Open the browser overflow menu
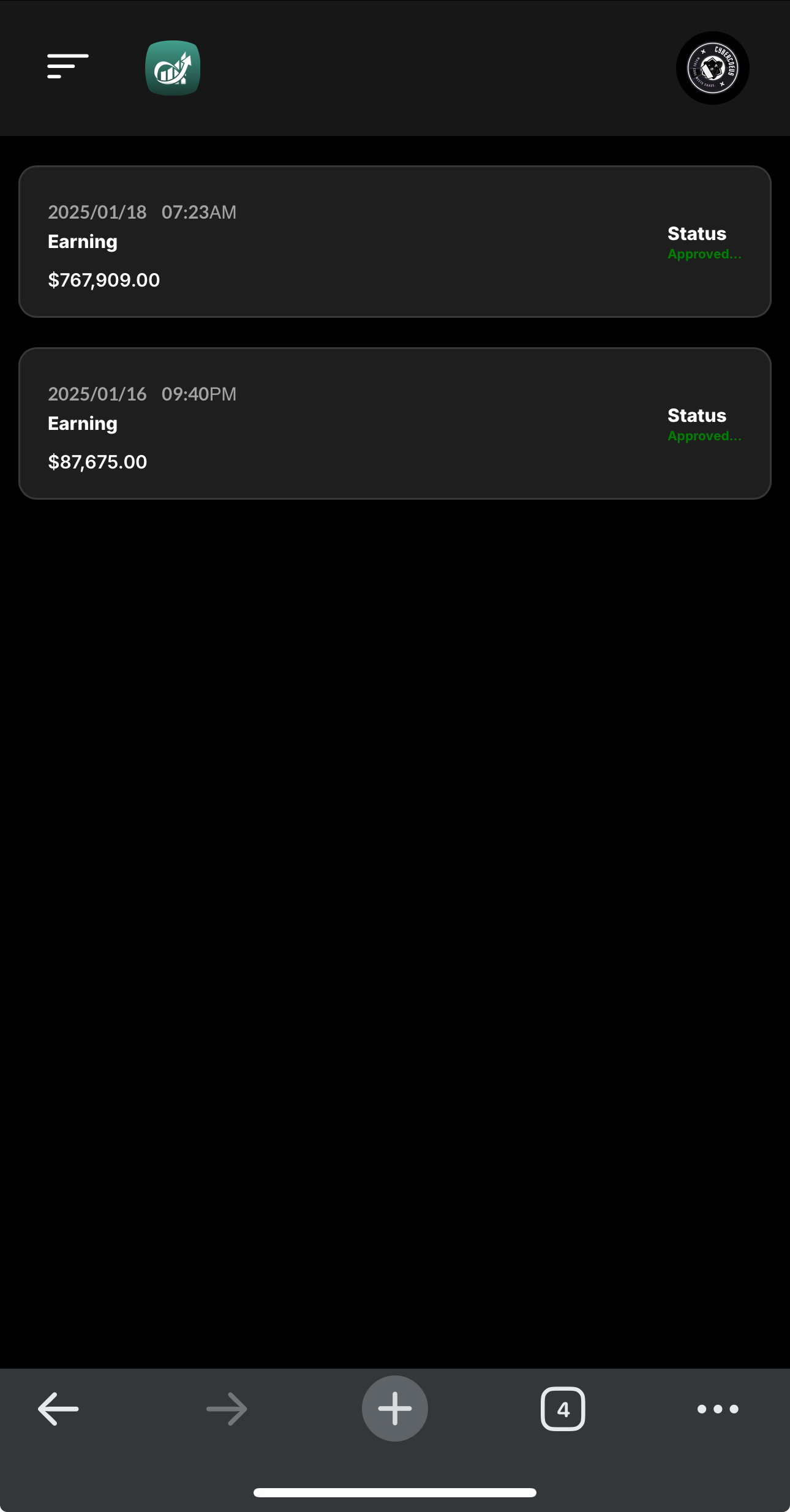790x1512 pixels. (718, 1409)
